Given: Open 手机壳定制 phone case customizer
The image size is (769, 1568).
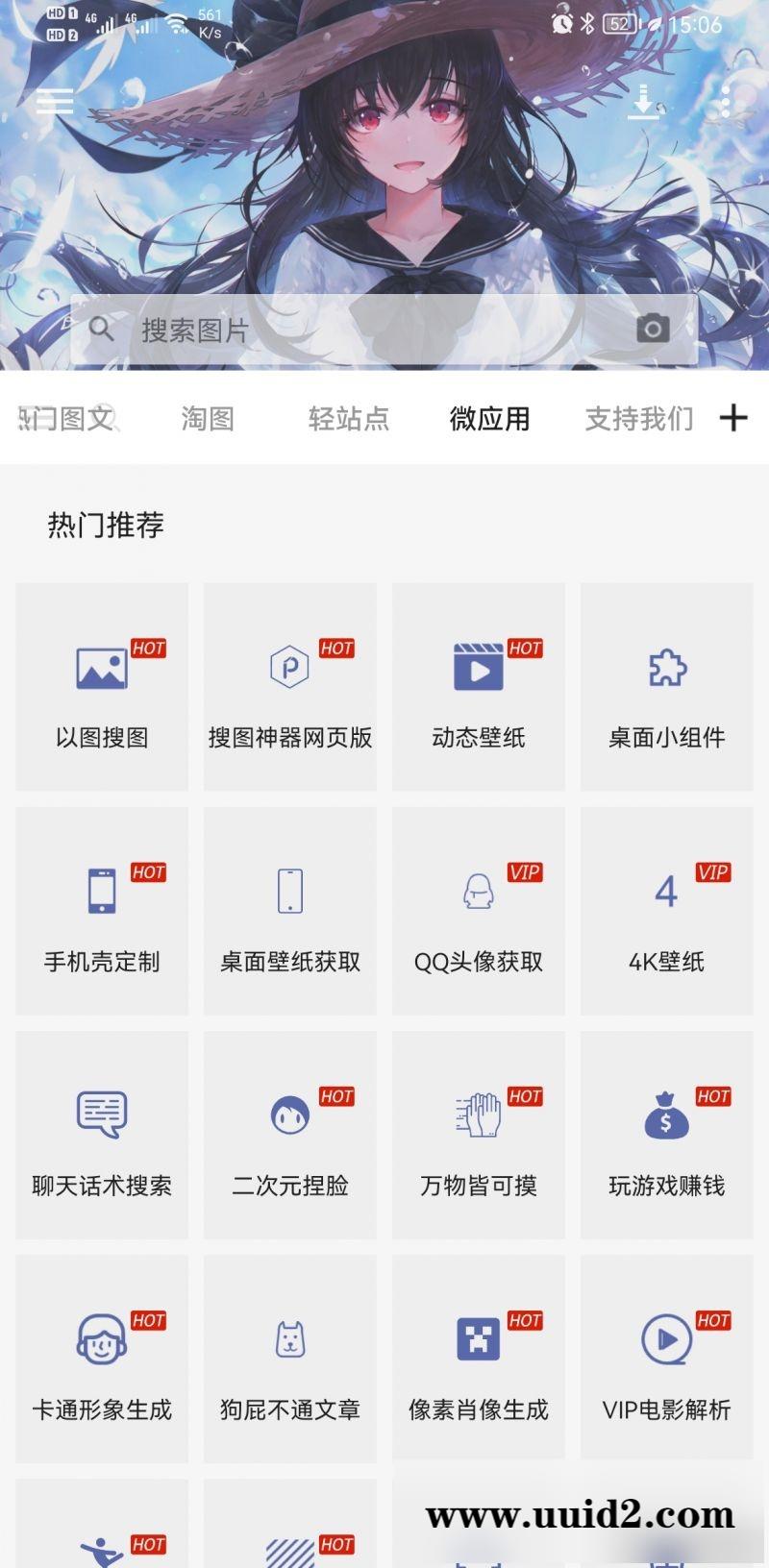Looking at the screenshot, I should tap(100, 910).
